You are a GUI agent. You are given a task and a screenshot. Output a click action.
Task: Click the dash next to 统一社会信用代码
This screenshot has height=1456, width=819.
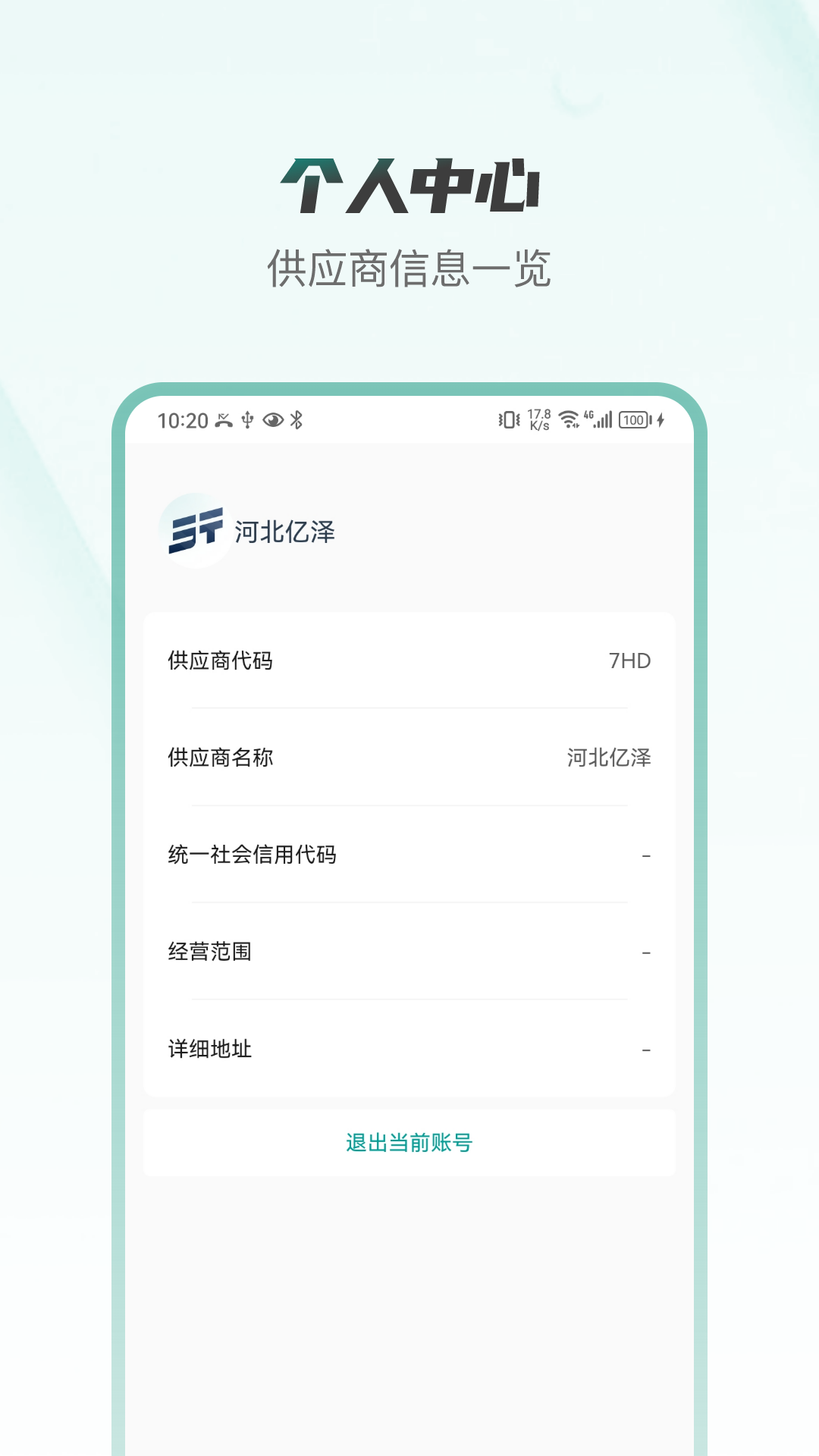[645, 855]
